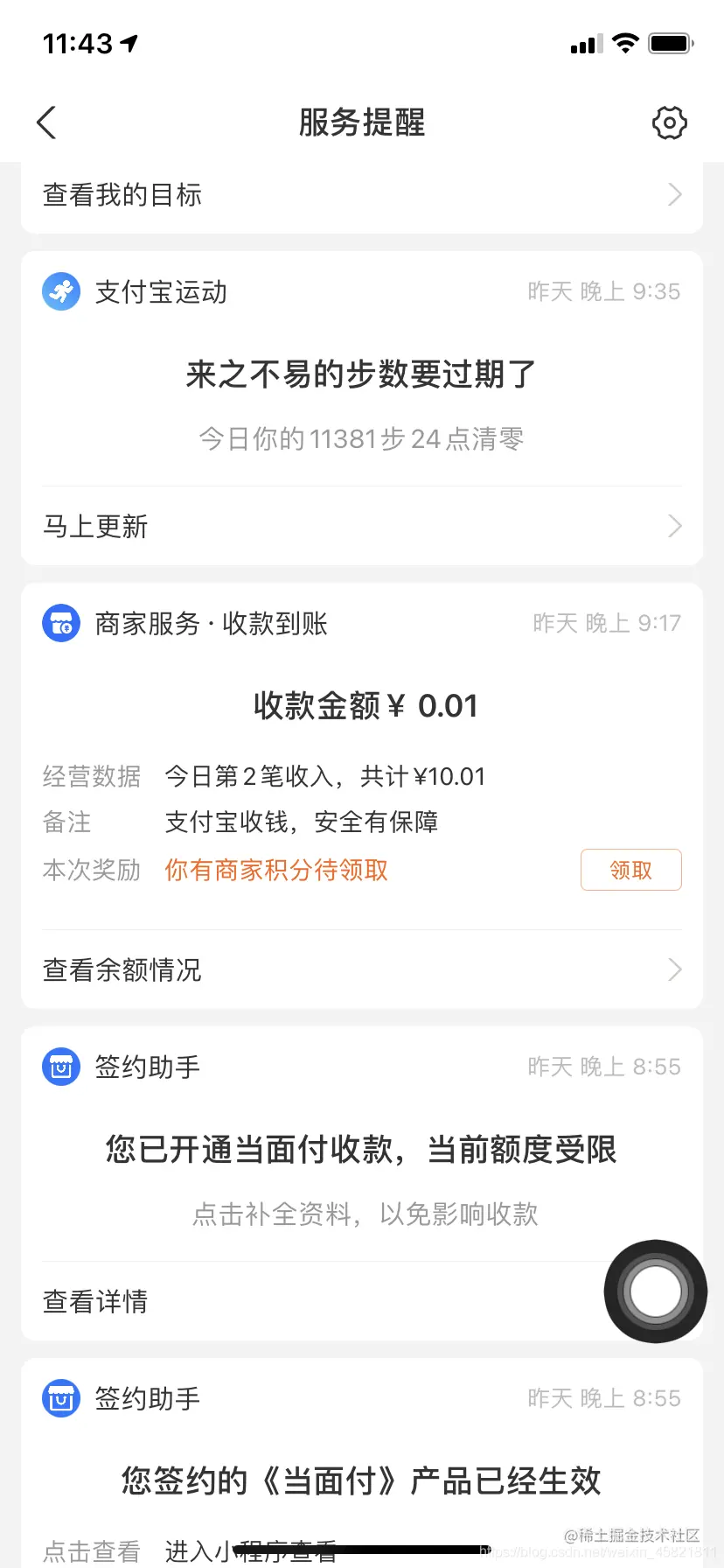
Task: Open the 支付宝运动 sports message icon
Action: point(60,291)
